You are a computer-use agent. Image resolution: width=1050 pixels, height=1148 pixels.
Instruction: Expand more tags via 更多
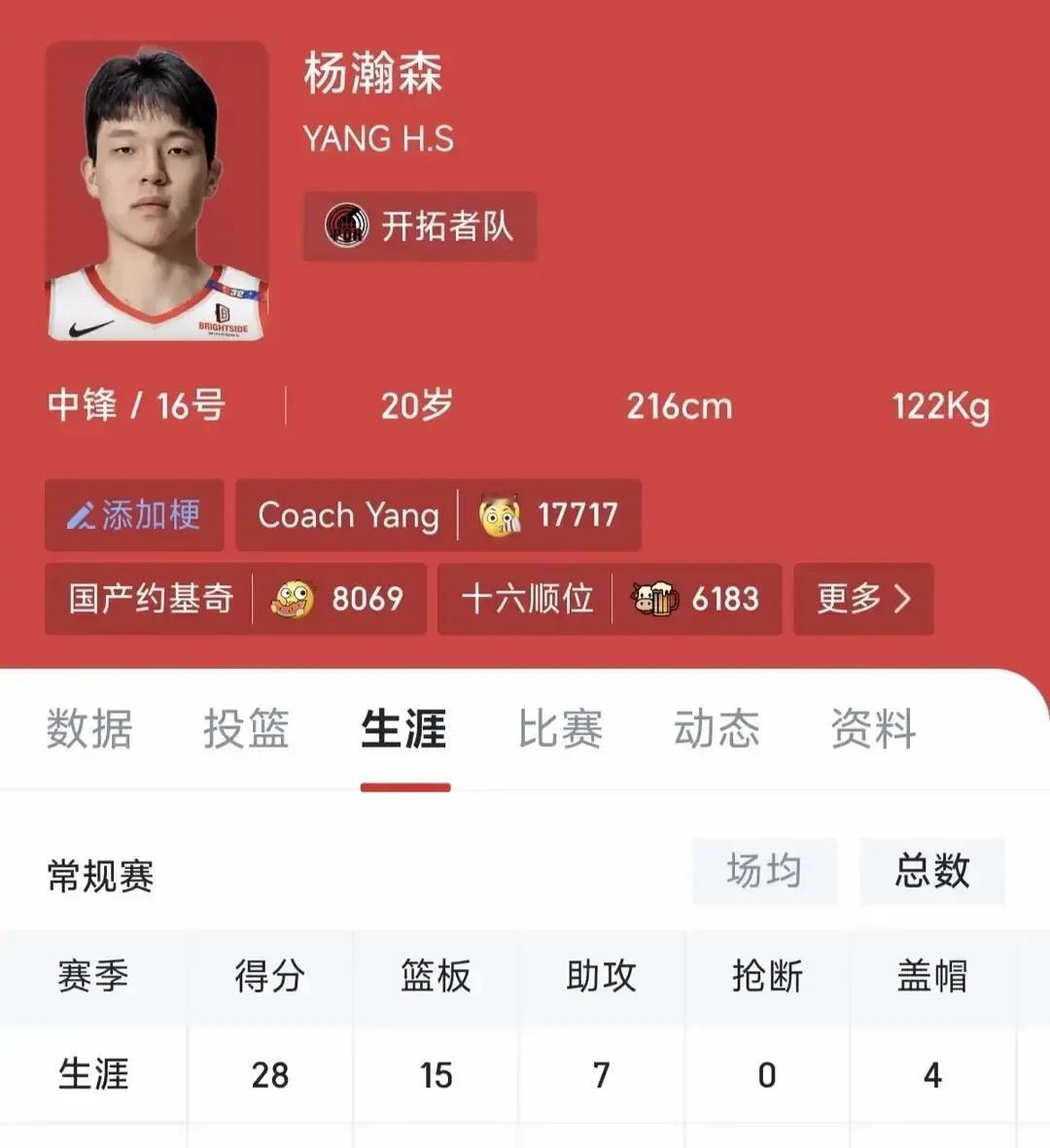[863, 600]
